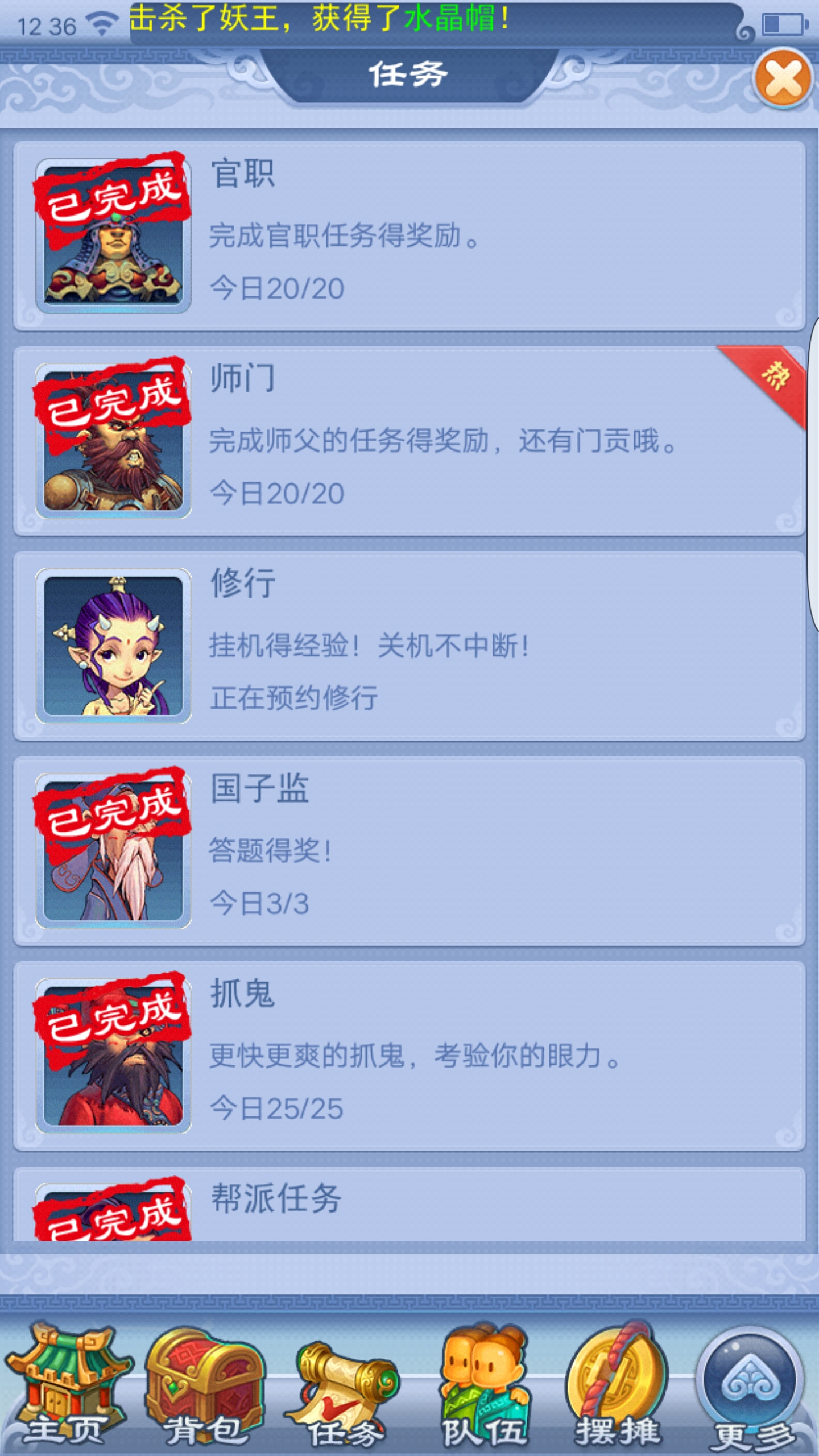Open the 更多 tab

(x=751, y=1388)
